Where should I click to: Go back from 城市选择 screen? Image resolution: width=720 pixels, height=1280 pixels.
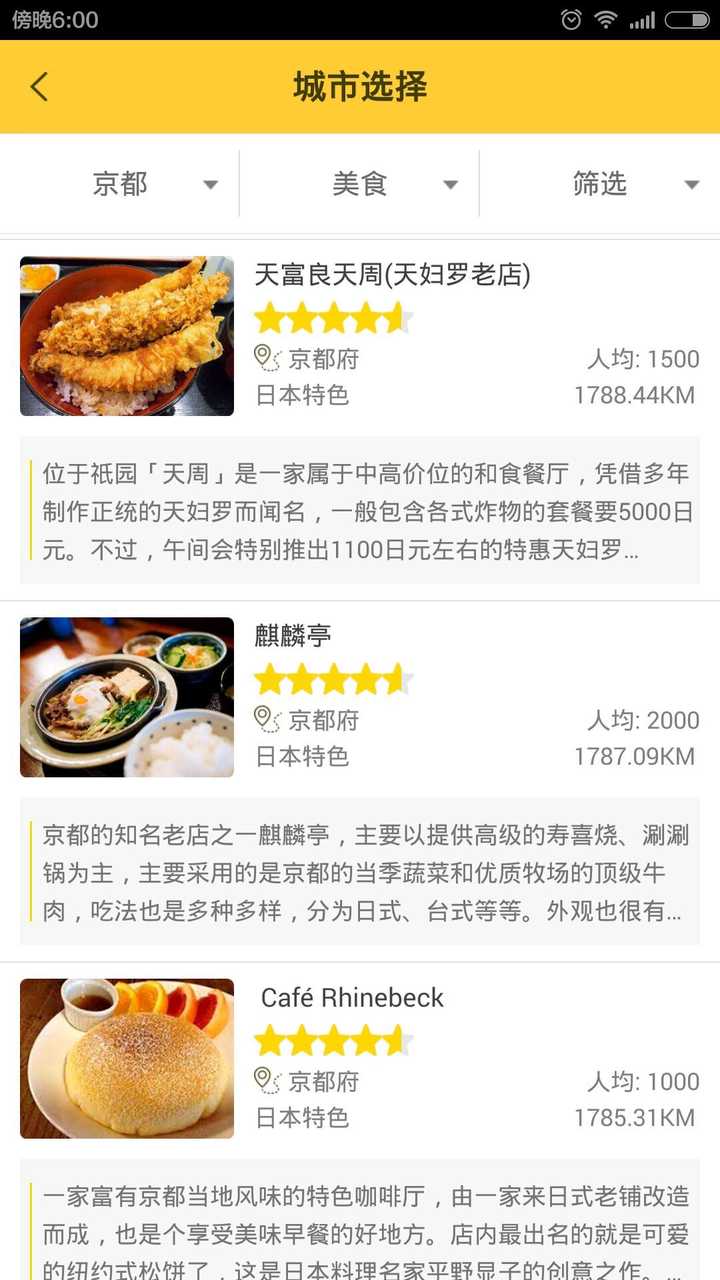[39, 87]
